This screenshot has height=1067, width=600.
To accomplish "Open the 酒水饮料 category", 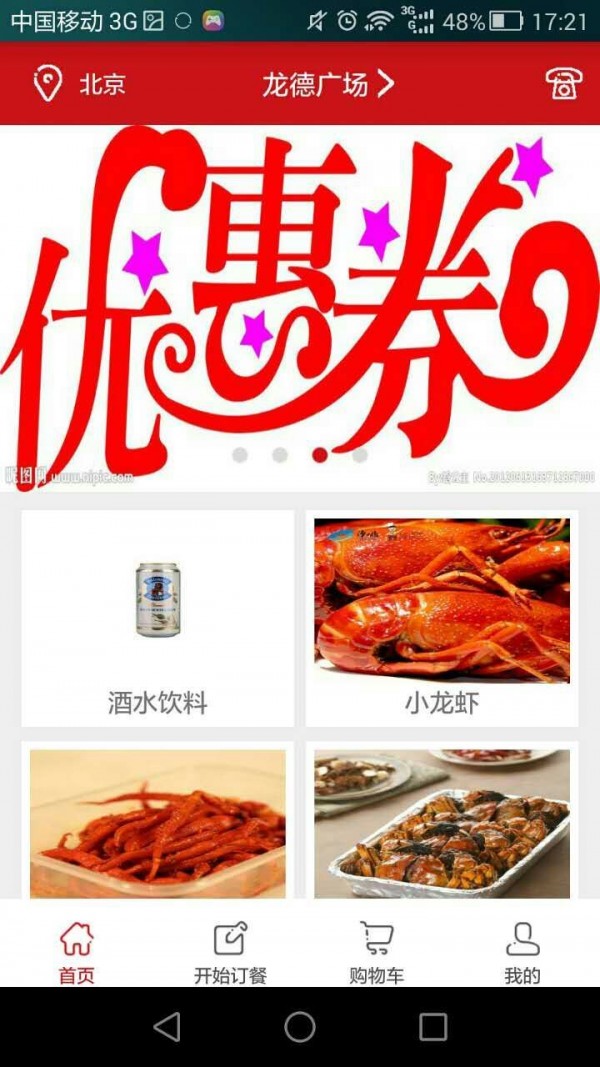I will click(x=158, y=618).
